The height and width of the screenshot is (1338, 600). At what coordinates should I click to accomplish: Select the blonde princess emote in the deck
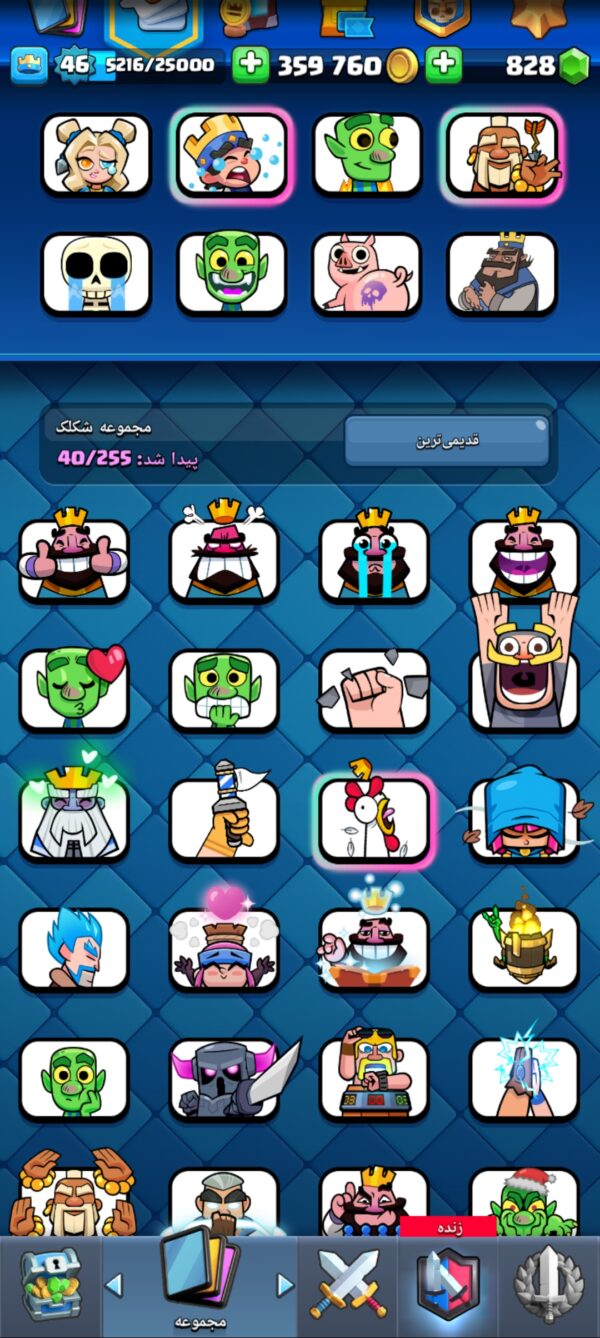click(96, 153)
